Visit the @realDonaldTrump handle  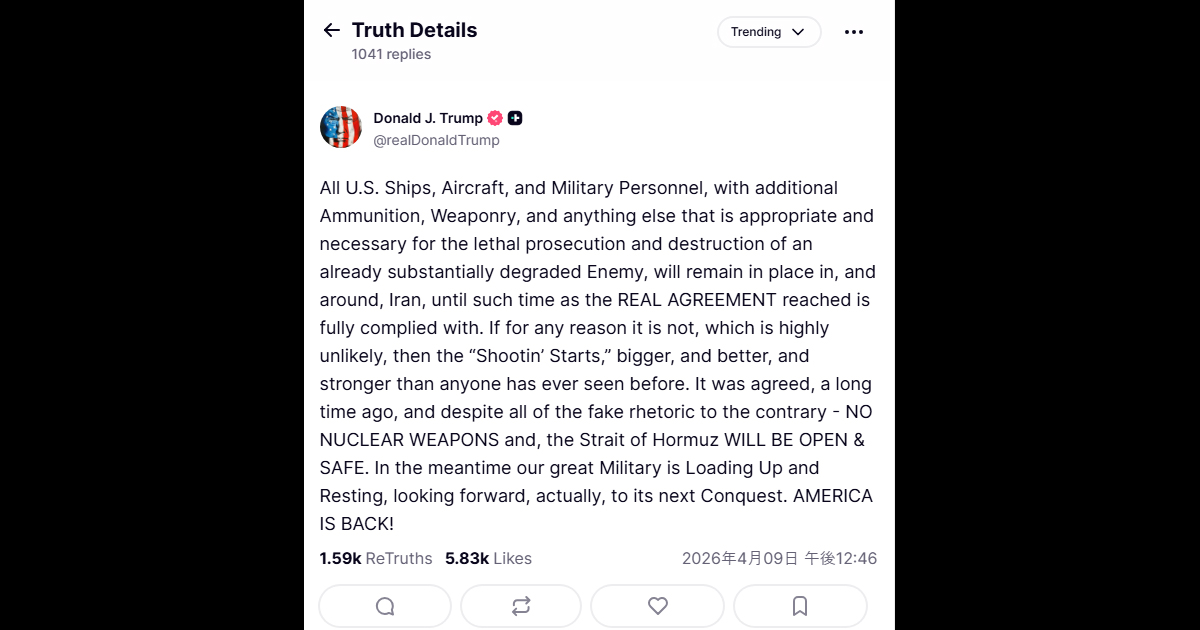click(436, 141)
